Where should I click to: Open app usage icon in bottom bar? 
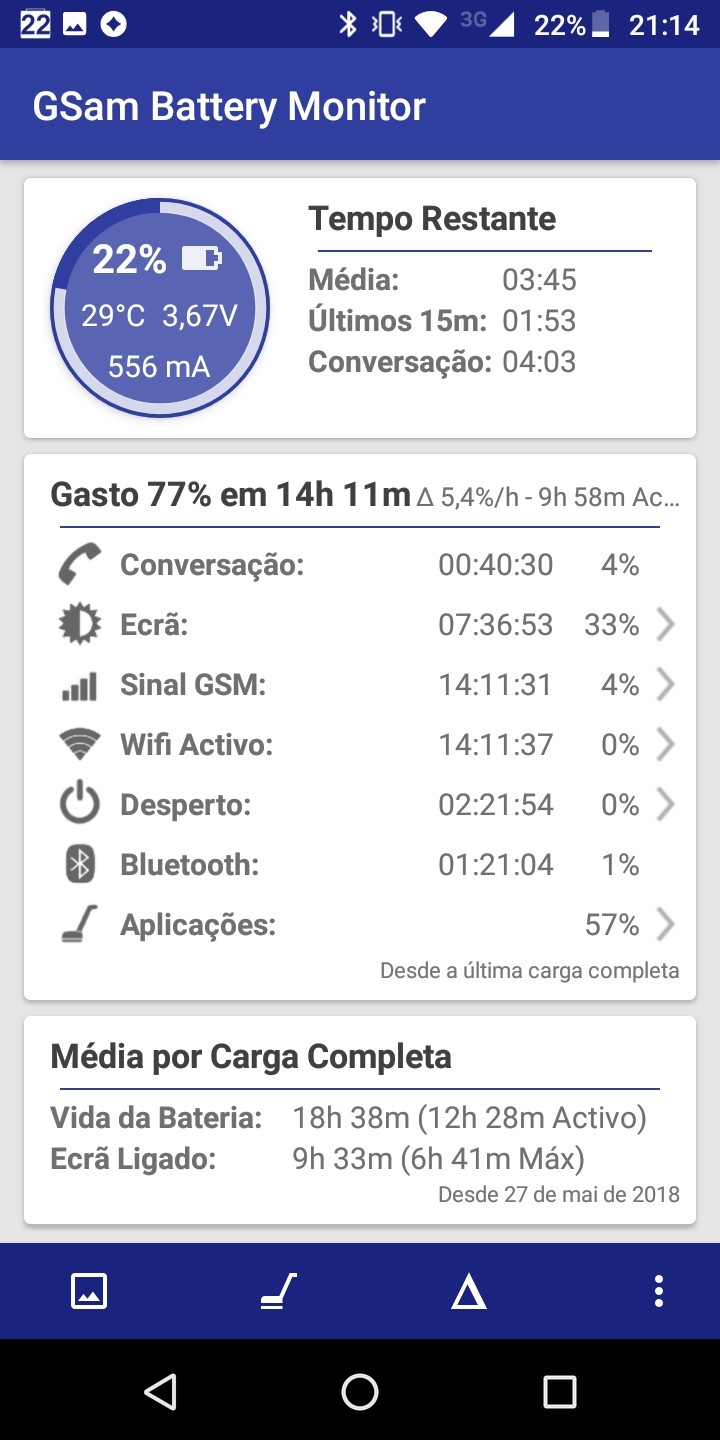coord(279,1292)
